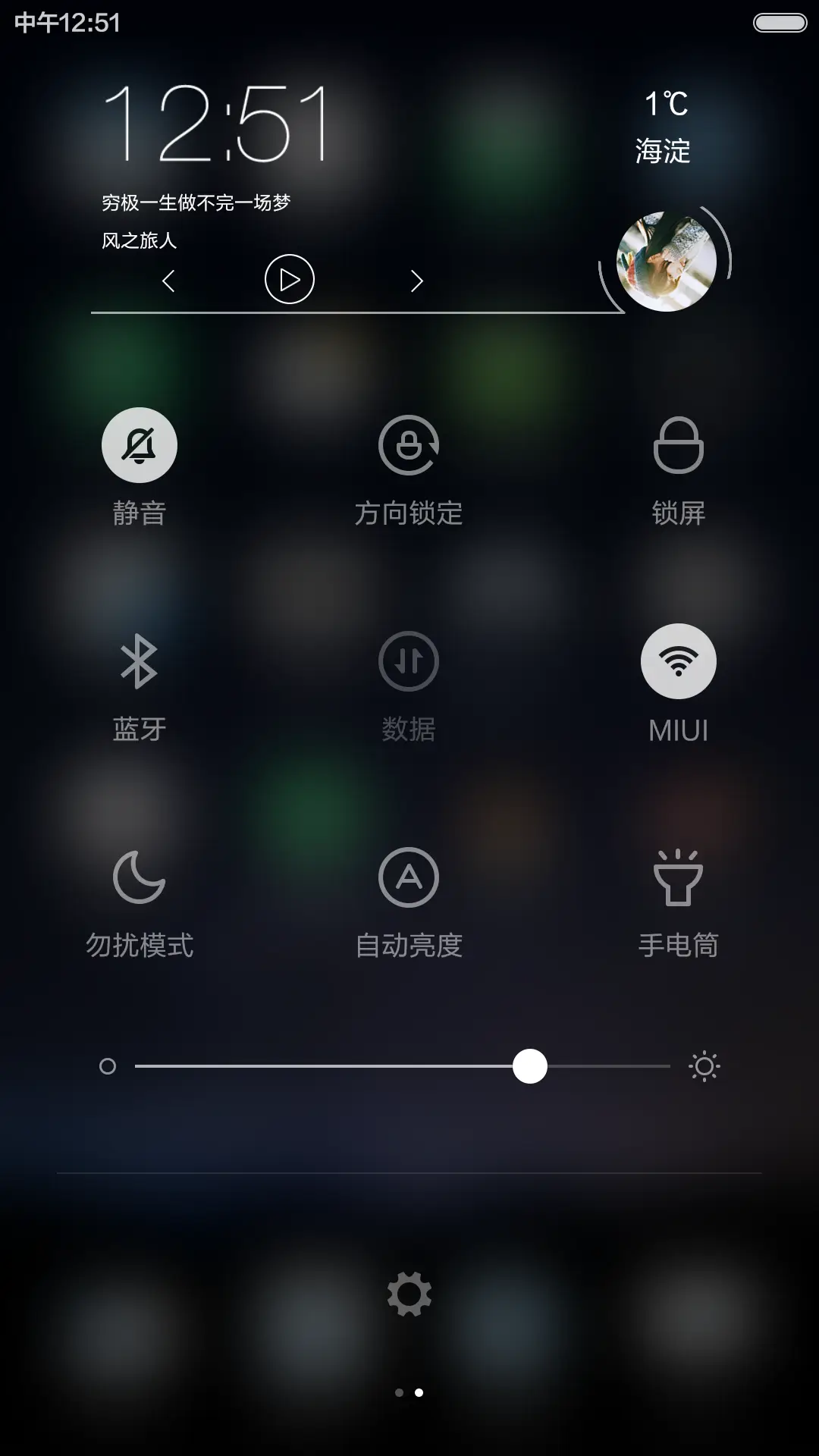
Task: Tap the MIUI Wi-Fi icon
Action: coord(679,661)
